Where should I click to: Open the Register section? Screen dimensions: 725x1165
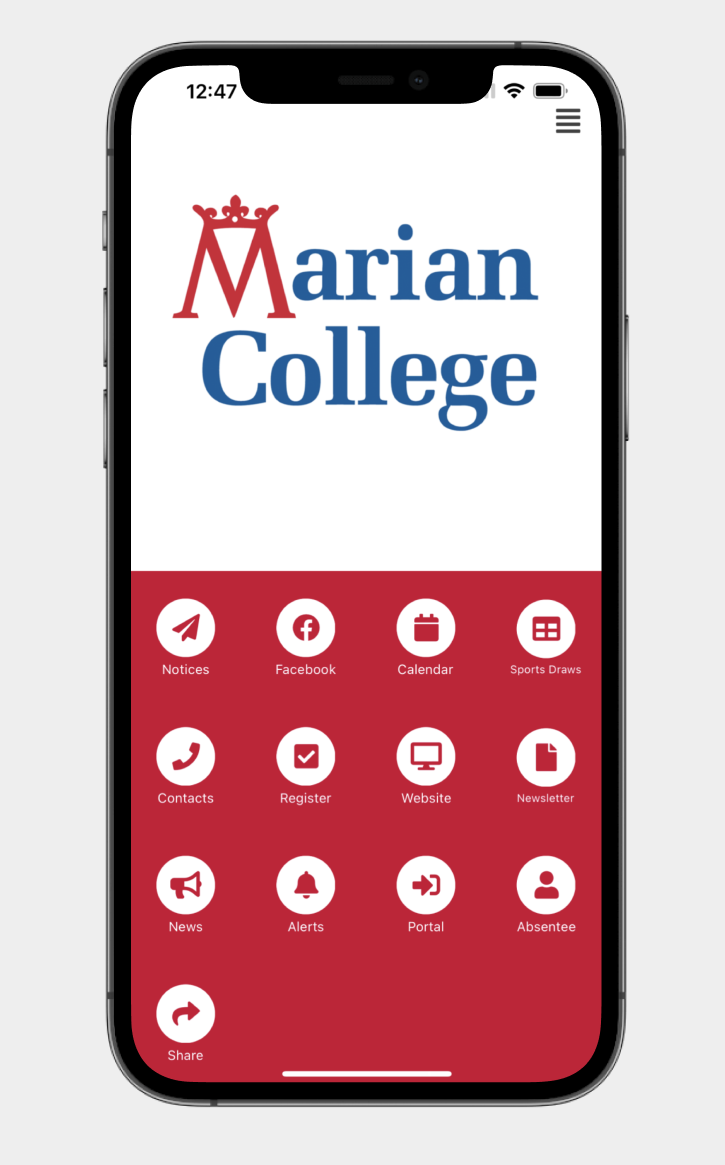[x=306, y=757]
